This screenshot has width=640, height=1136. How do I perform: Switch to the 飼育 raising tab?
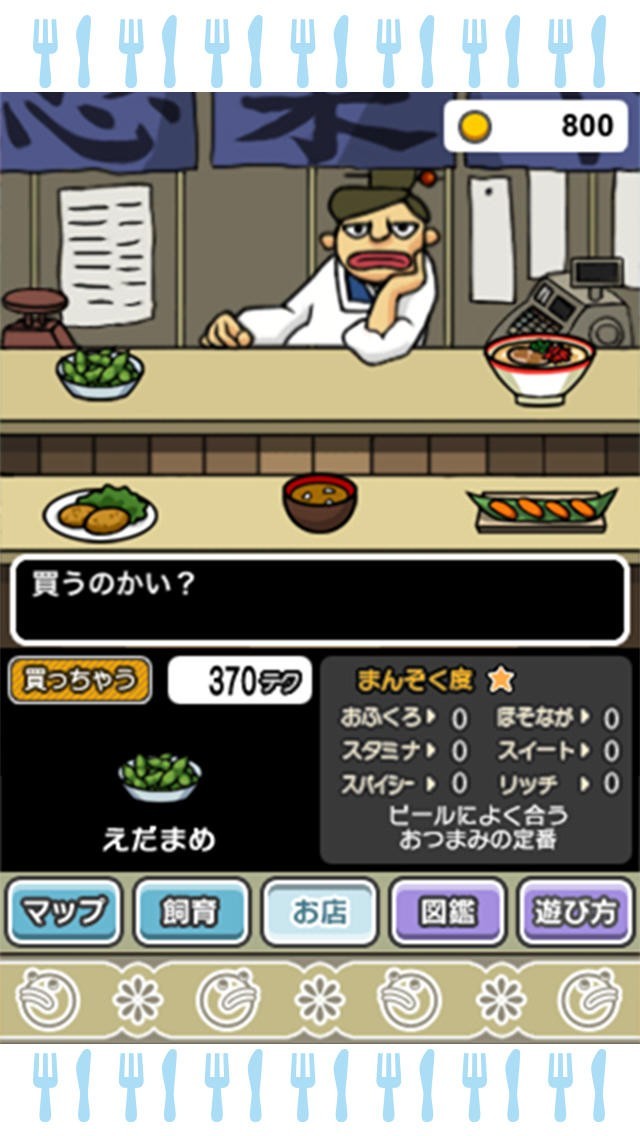point(191,912)
